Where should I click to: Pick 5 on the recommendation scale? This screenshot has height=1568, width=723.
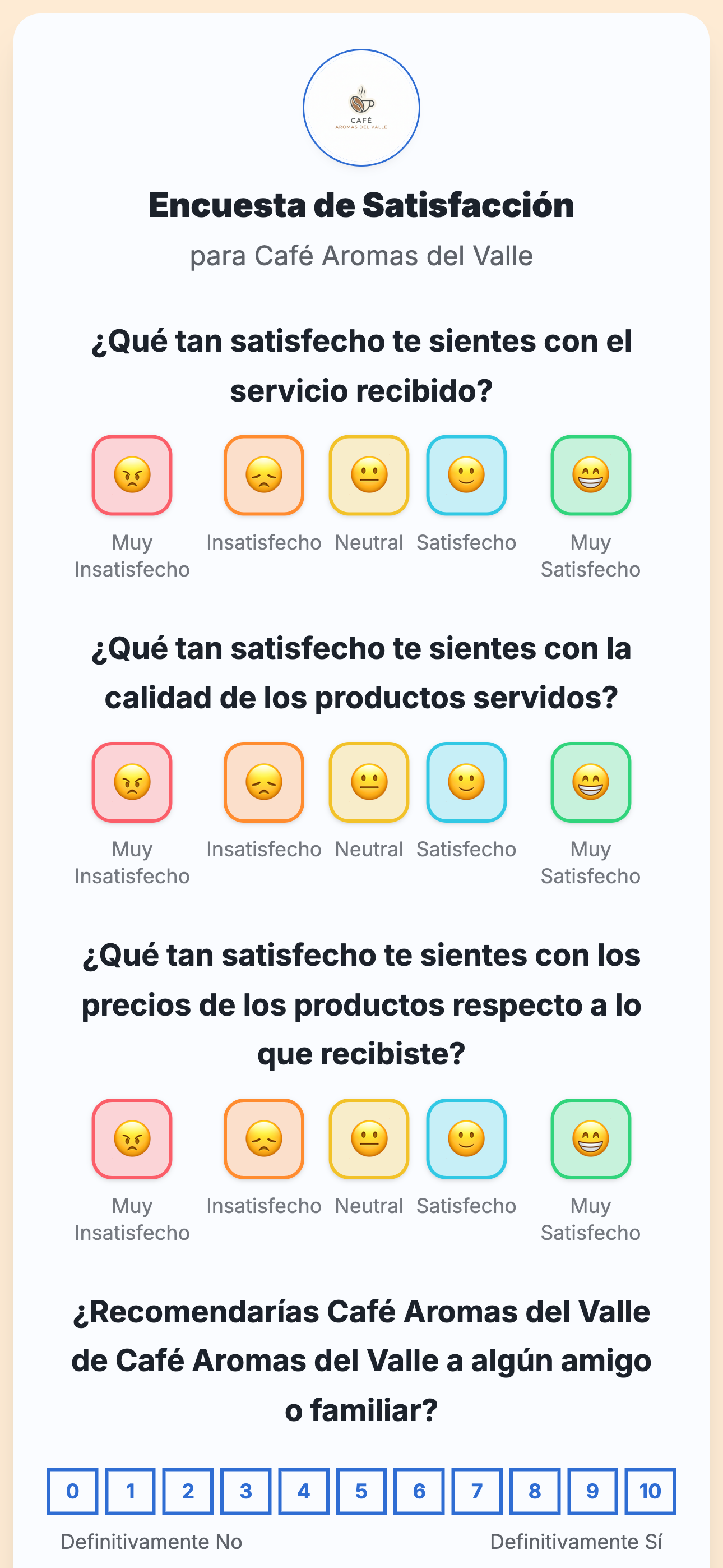(x=361, y=1492)
